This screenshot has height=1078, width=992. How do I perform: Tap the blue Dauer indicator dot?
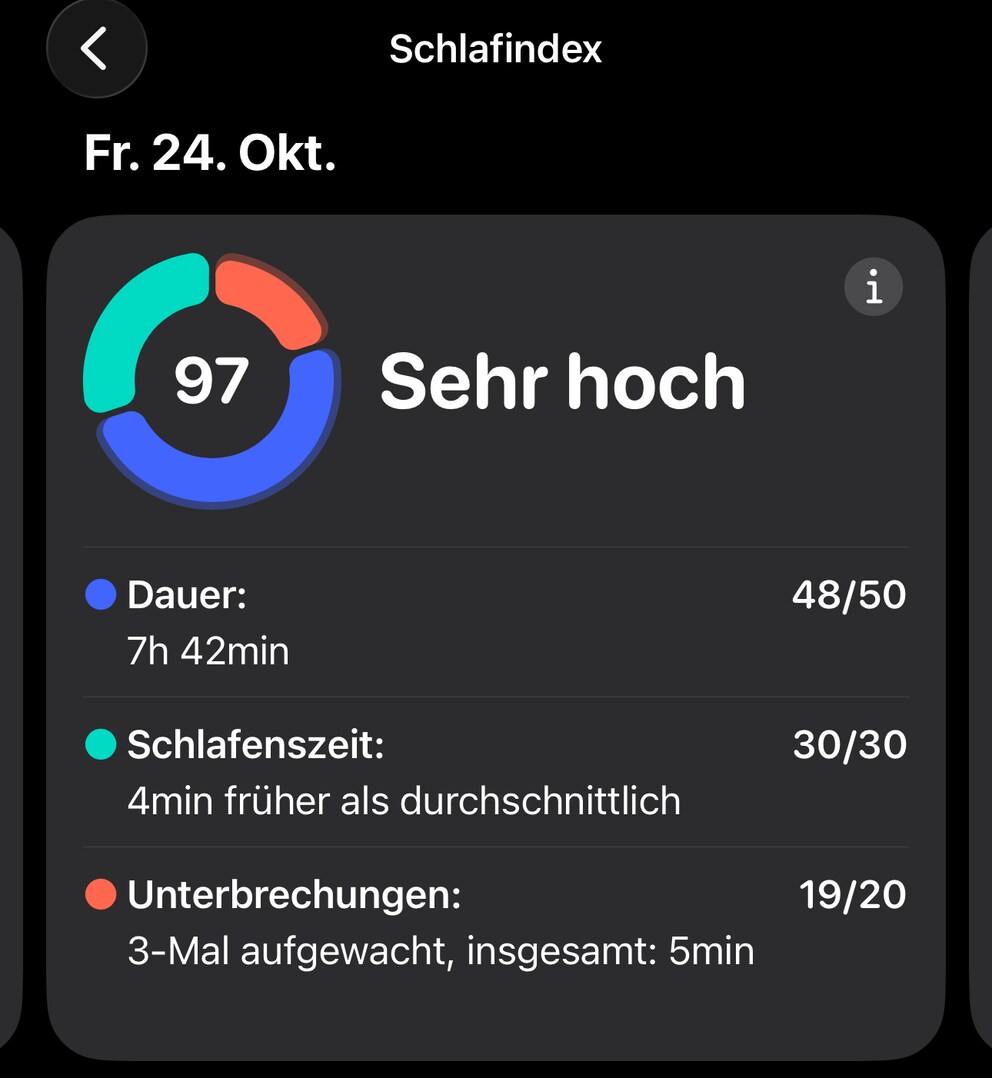(99, 594)
